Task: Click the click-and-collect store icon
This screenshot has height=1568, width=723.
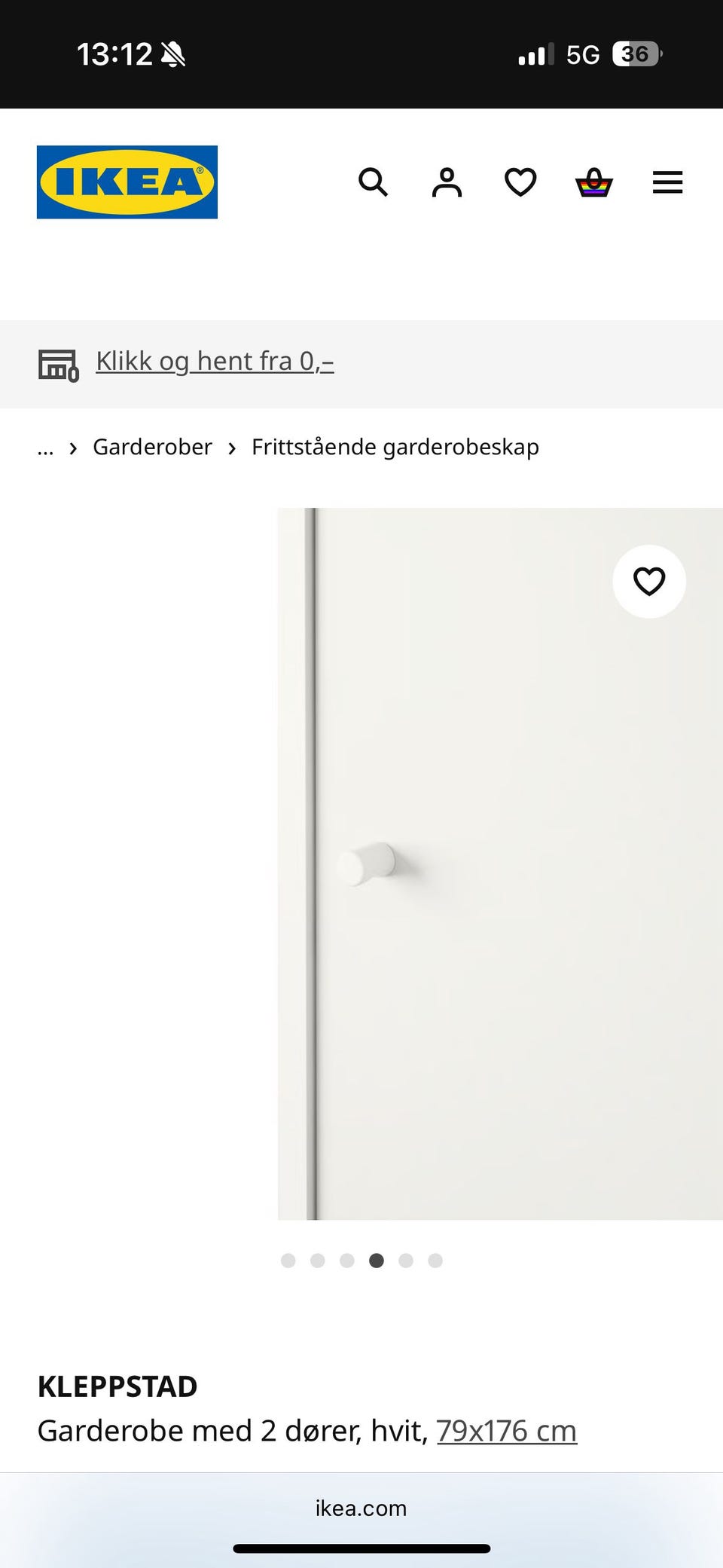Action: coord(58,365)
